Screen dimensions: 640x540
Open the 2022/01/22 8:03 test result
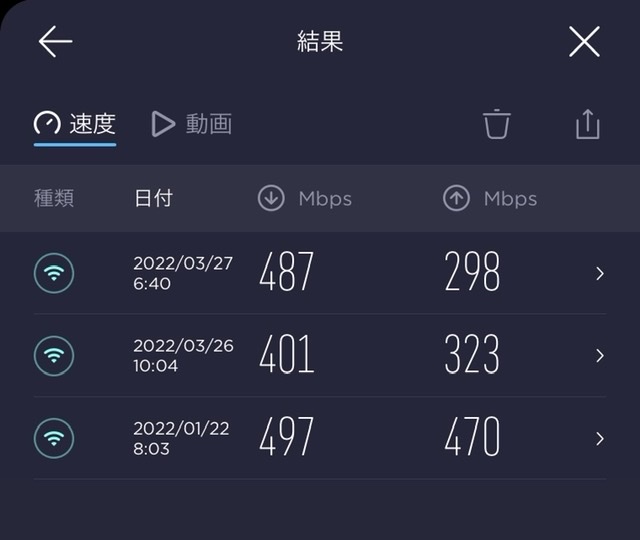[x=320, y=438]
